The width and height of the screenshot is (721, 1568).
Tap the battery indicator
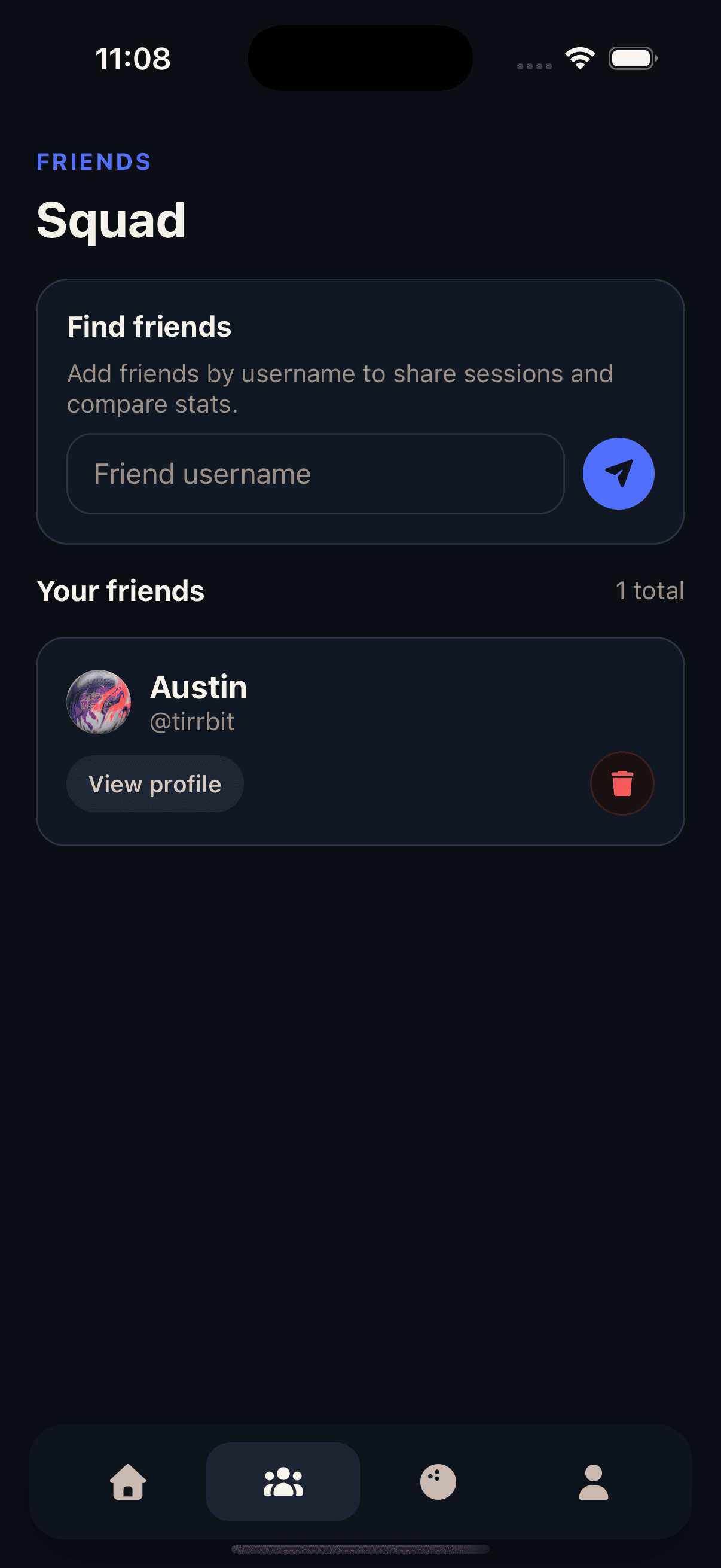coord(632,57)
